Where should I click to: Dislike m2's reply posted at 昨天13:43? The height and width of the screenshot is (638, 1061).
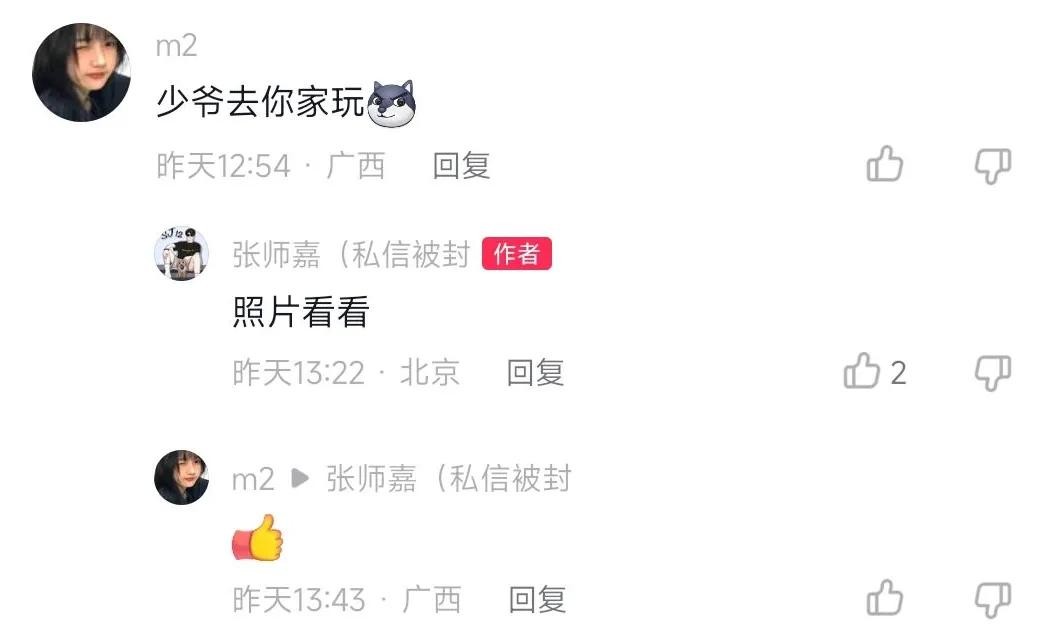tap(992, 599)
